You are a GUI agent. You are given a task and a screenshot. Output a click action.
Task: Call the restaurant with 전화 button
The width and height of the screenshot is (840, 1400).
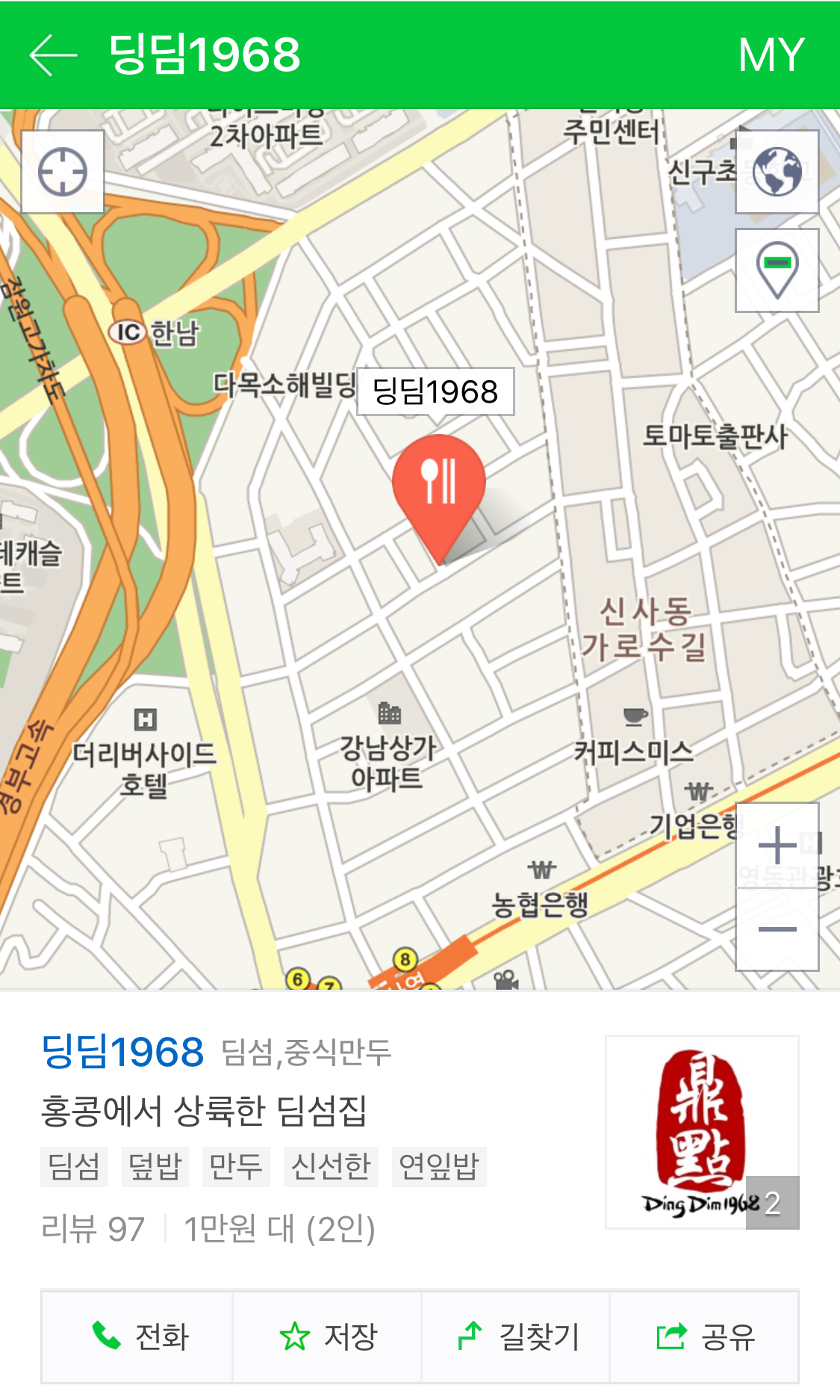137,1336
